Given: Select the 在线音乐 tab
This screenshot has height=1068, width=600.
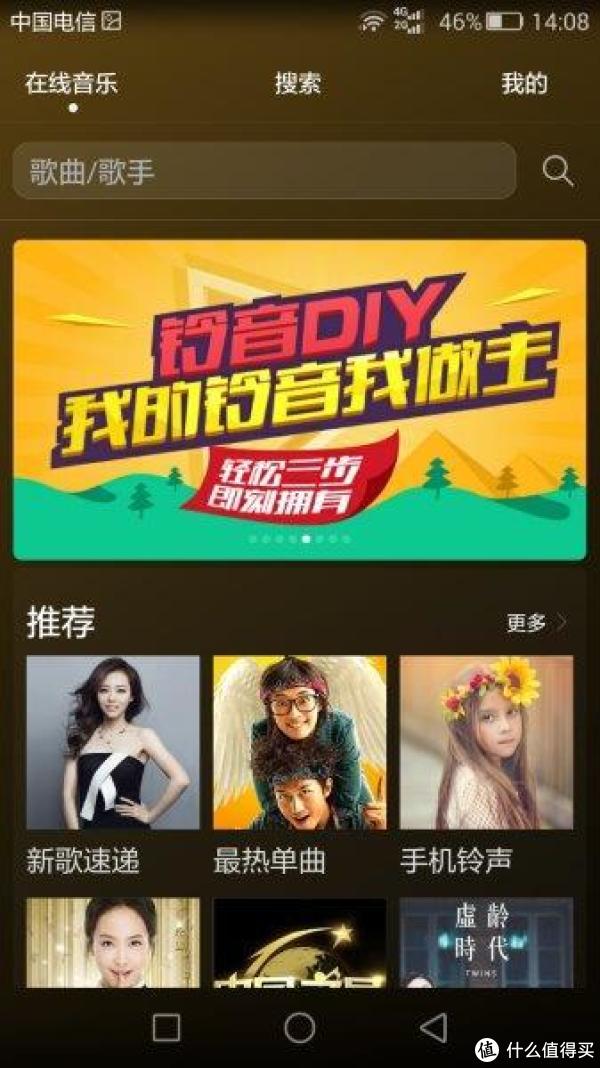Looking at the screenshot, I should [x=71, y=84].
